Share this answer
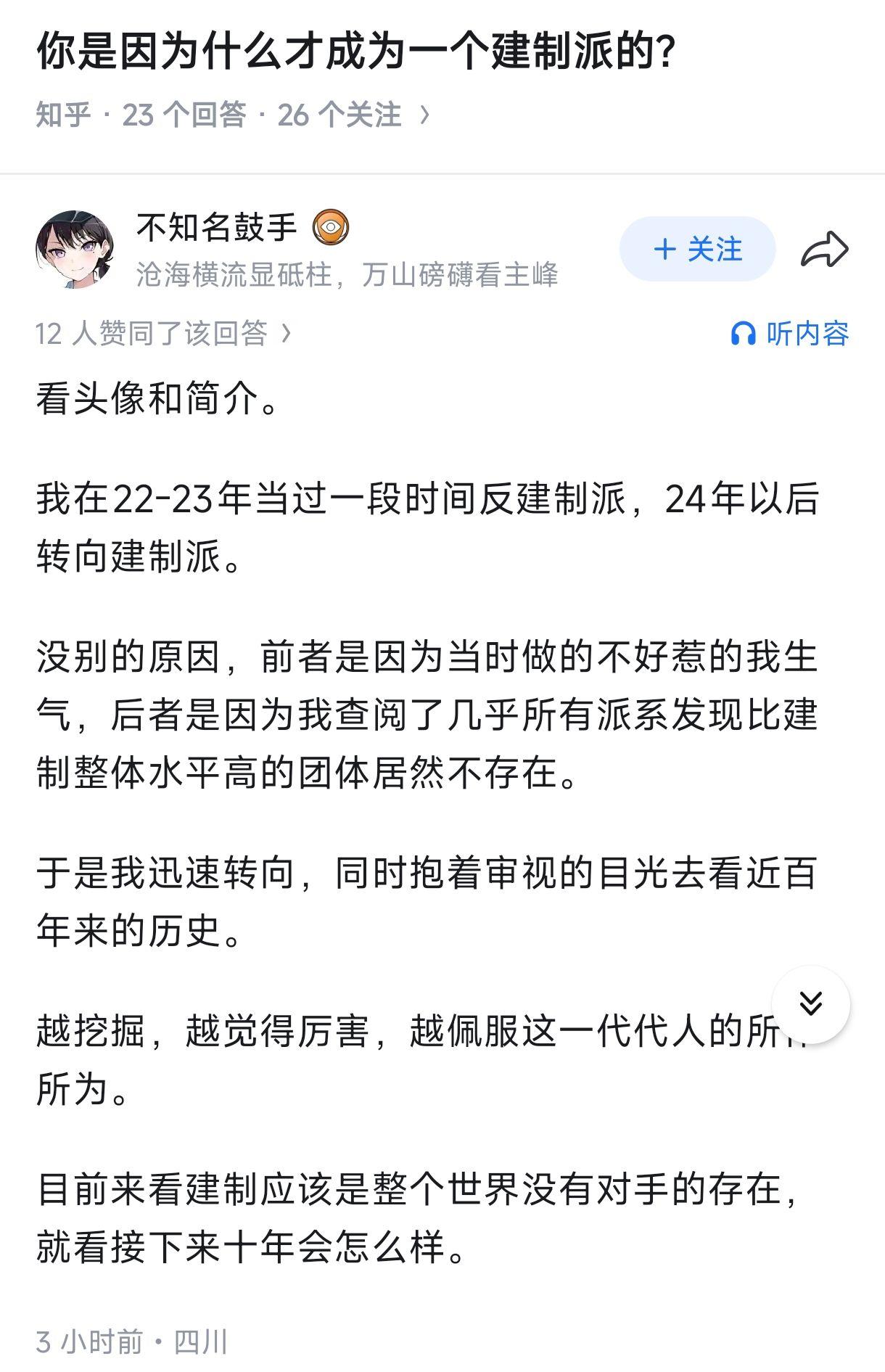885x1372 pixels. (824, 250)
